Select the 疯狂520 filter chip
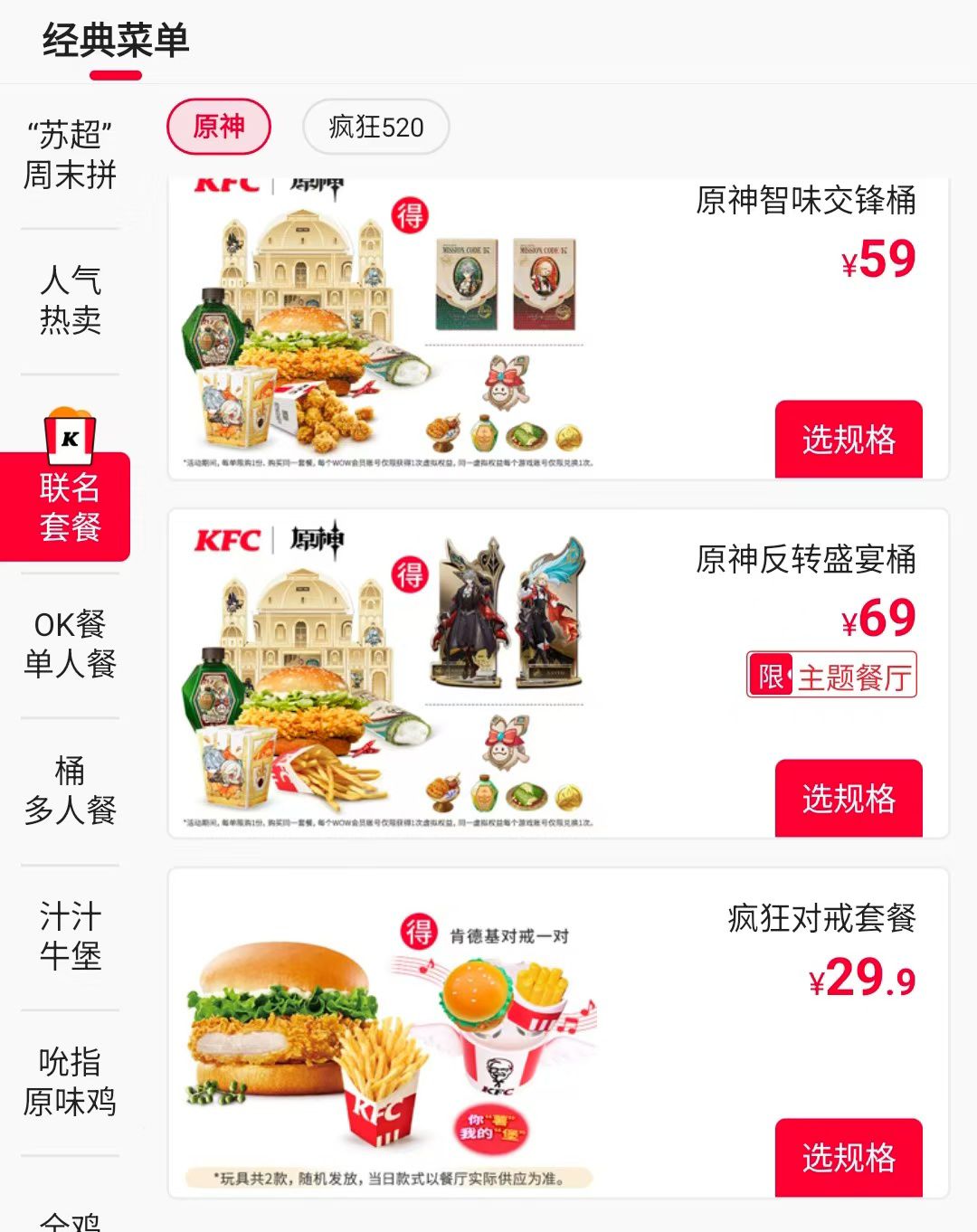The image size is (977, 1232). tap(375, 127)
